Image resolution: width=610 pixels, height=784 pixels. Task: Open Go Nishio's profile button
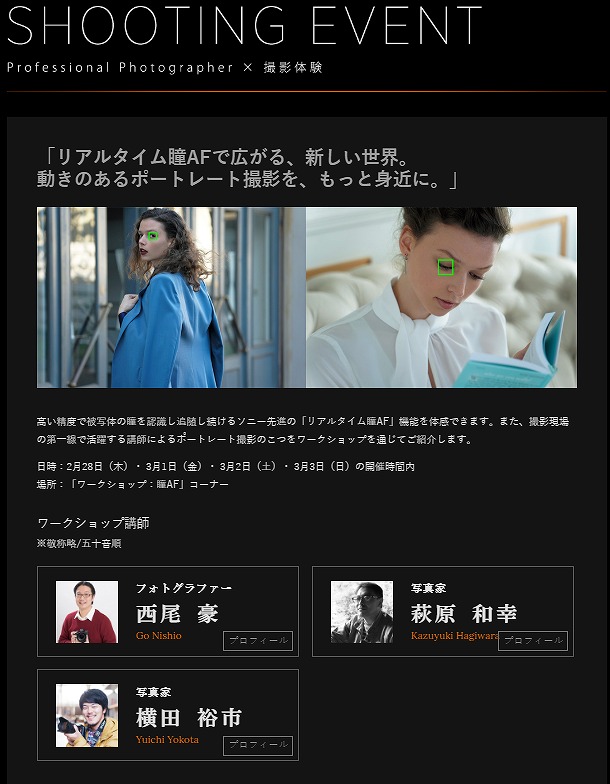pyautogui.click(x=258, y=641)
